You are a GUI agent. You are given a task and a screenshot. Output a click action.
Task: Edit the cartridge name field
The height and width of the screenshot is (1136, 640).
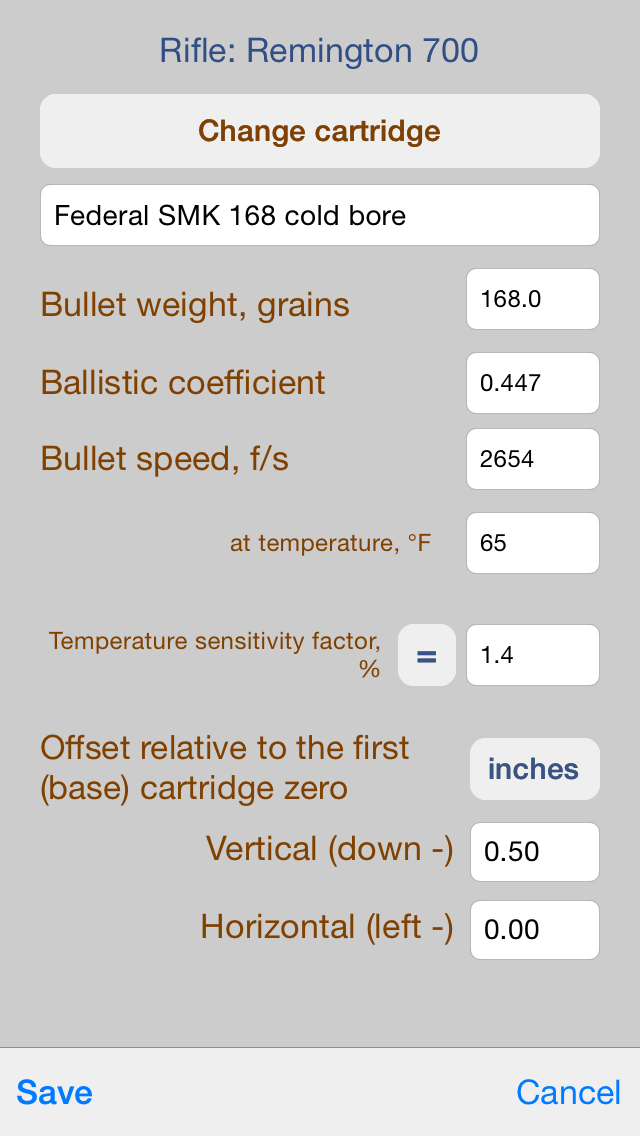tap(320, 215)
